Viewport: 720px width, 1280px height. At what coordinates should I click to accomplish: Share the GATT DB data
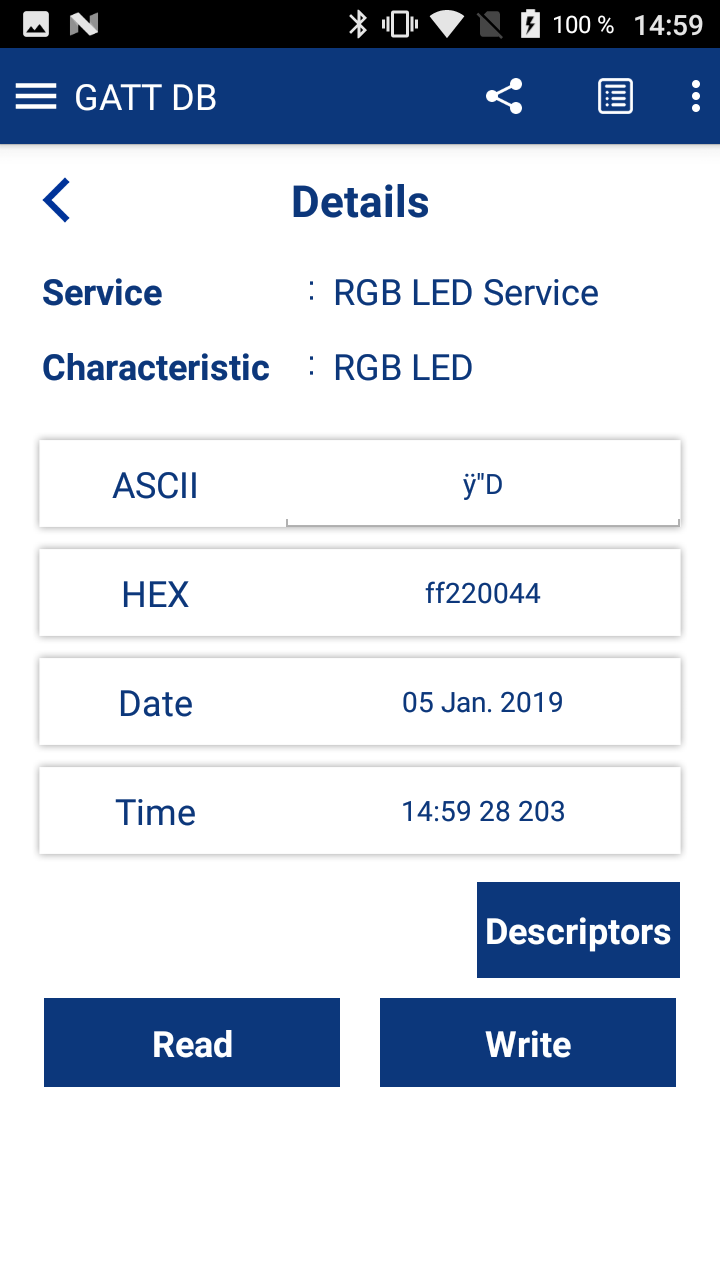[x=503, y=96]
